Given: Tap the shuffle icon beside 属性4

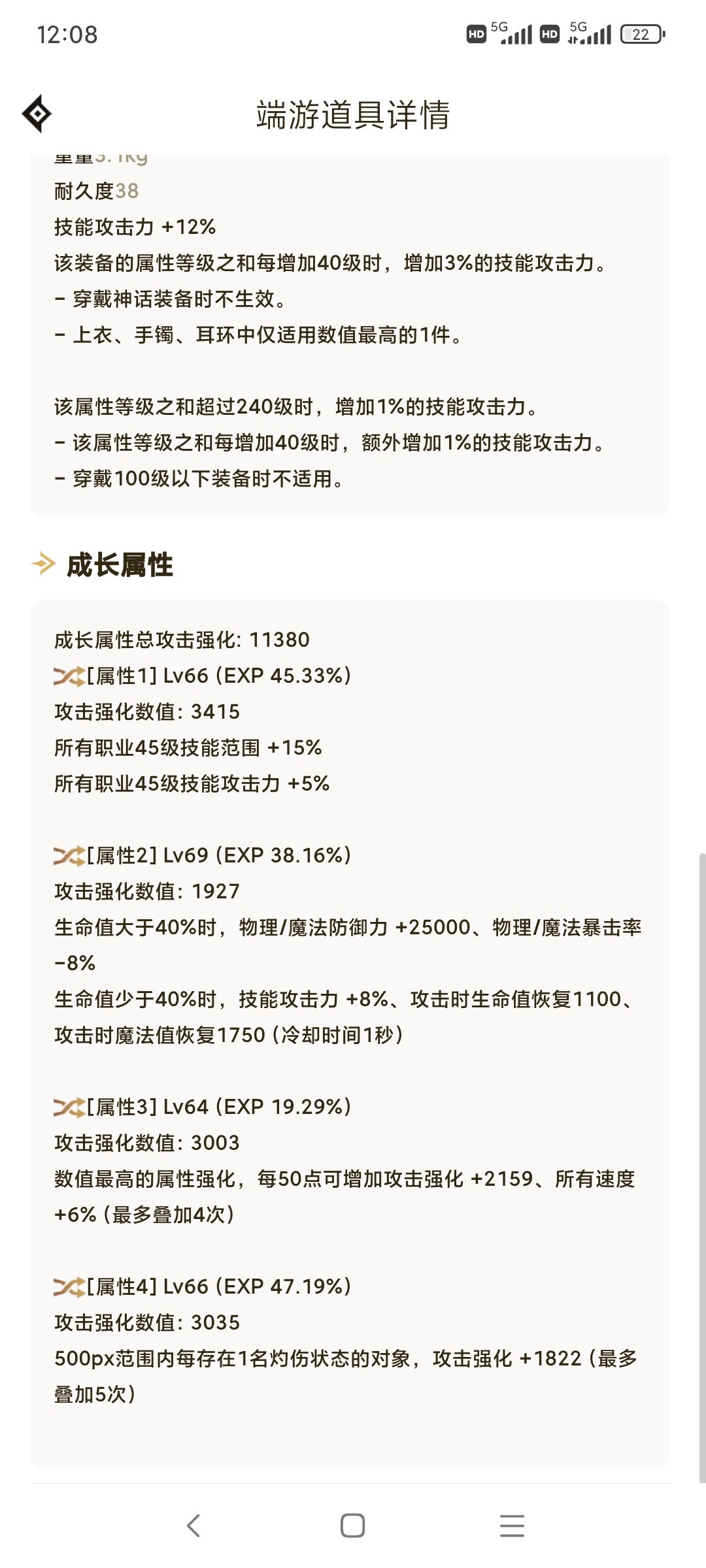Looking at the screenshot, I should click(69, 1287).
